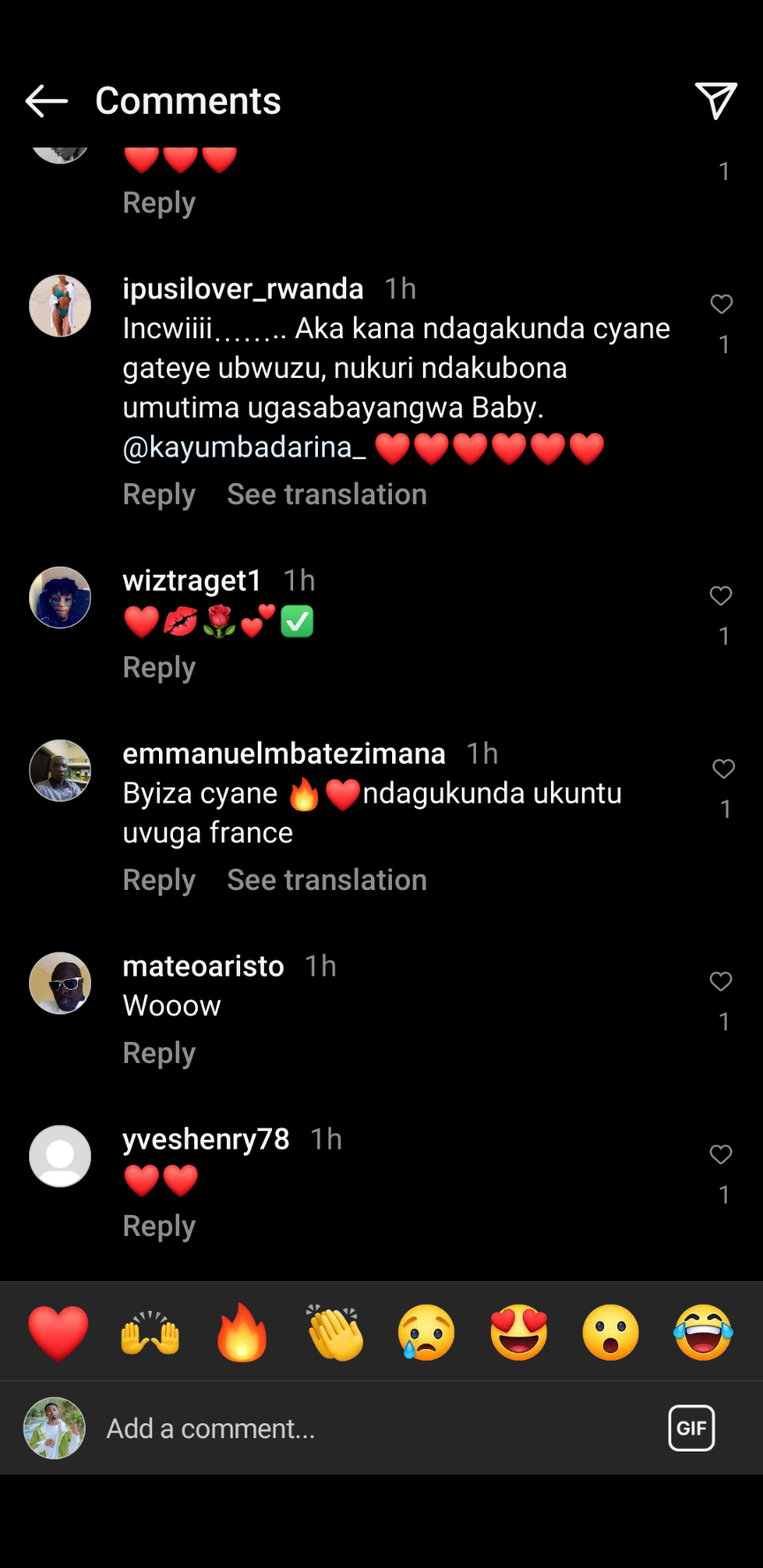
Task: See translation of emmanuelmbatezimana's comment
Action: point(327,880)
